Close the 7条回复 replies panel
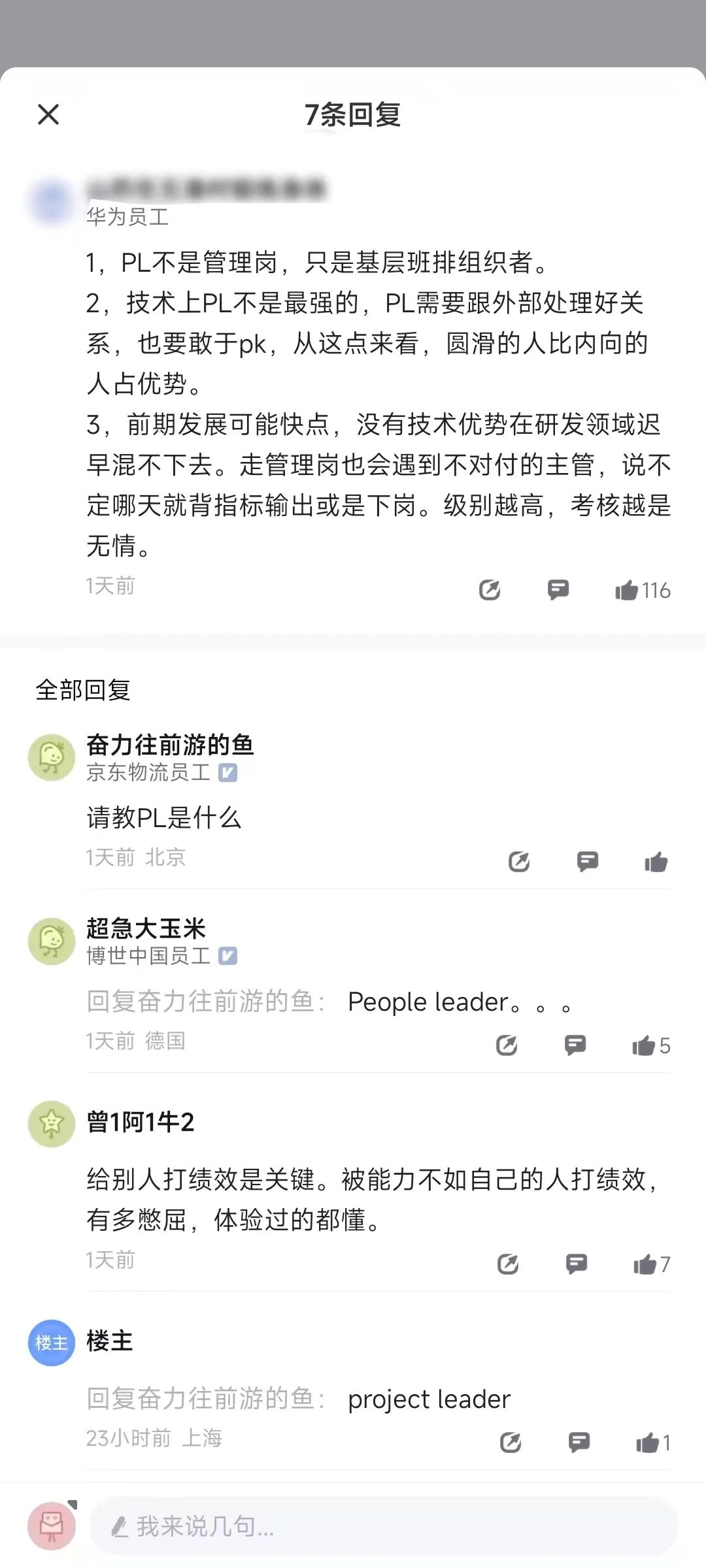This screenshot has width=706, height=1568. (48, 114)
